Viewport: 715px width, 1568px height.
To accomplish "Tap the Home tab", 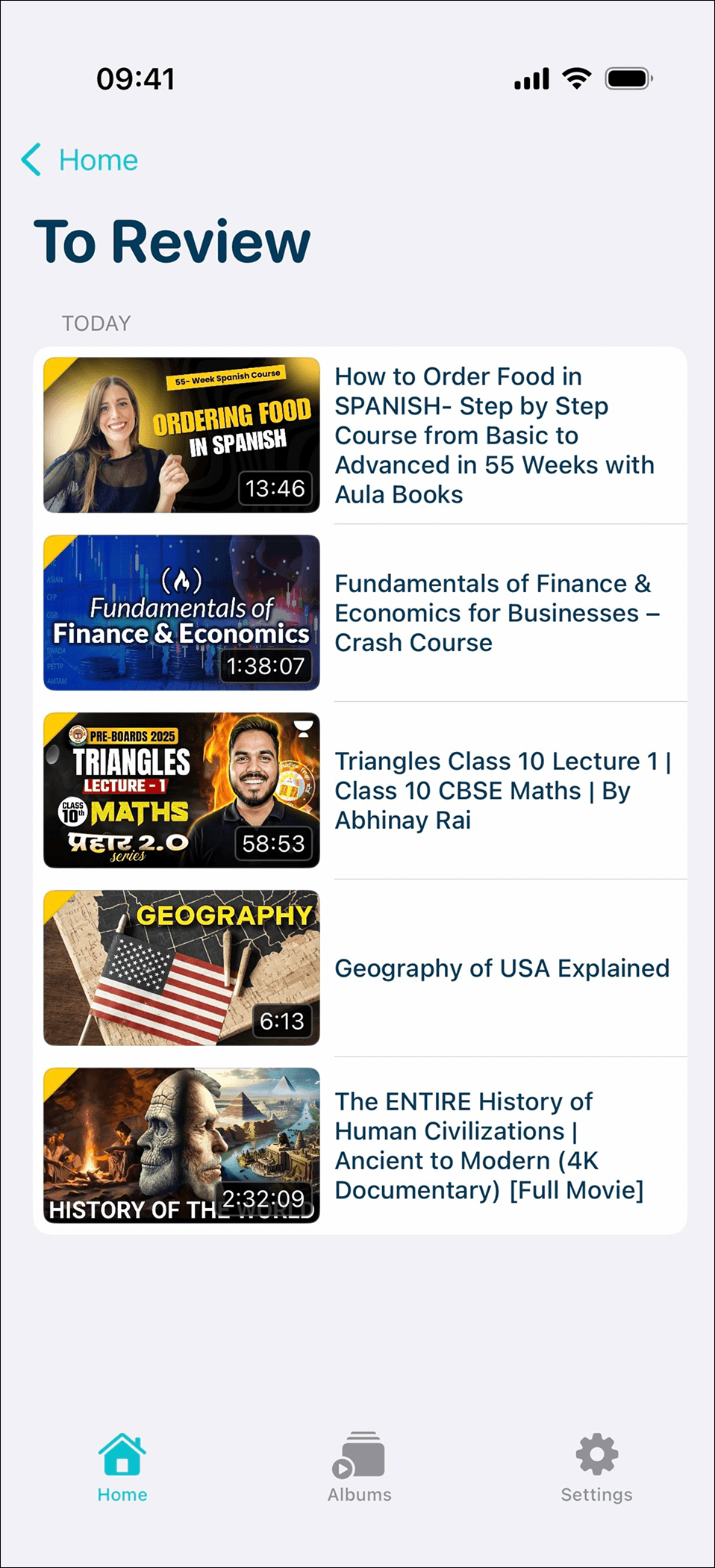I will point(122,1468).
